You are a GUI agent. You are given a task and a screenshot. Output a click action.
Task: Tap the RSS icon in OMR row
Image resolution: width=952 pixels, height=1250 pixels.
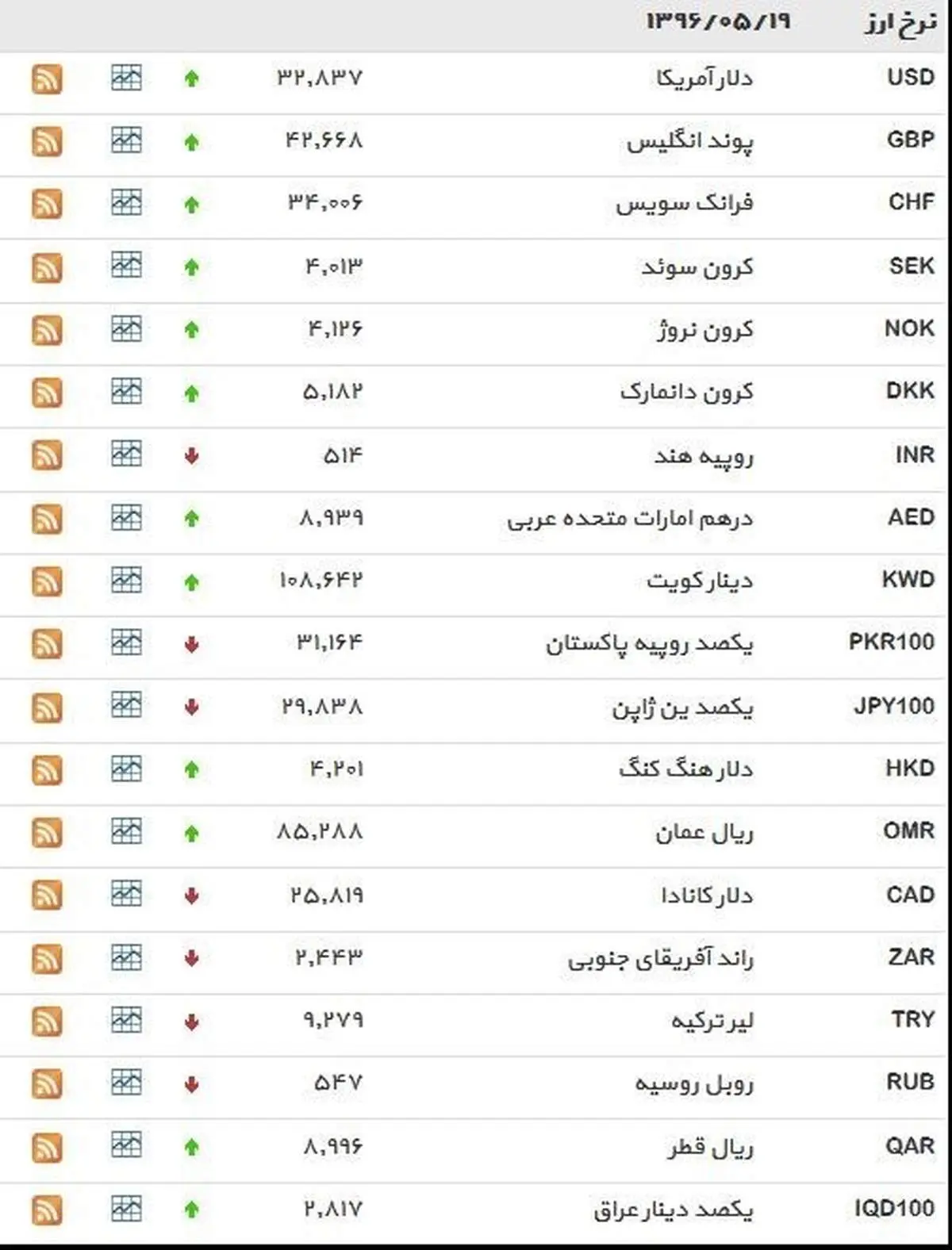point(47,832)
